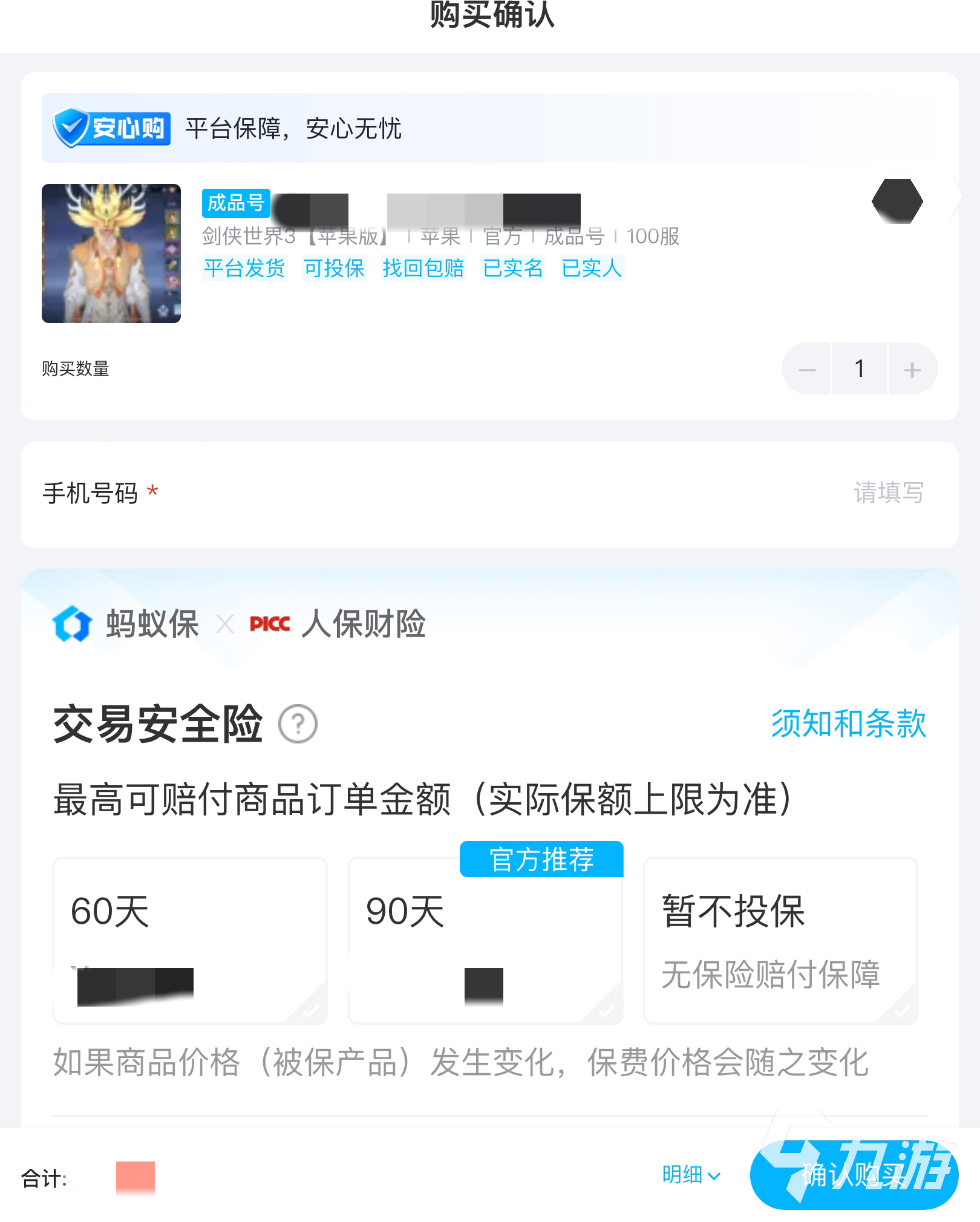This screenshot has width=980, height=1222.
Task: Confirm purchase with 确认购买 button
Action: 853,1175
